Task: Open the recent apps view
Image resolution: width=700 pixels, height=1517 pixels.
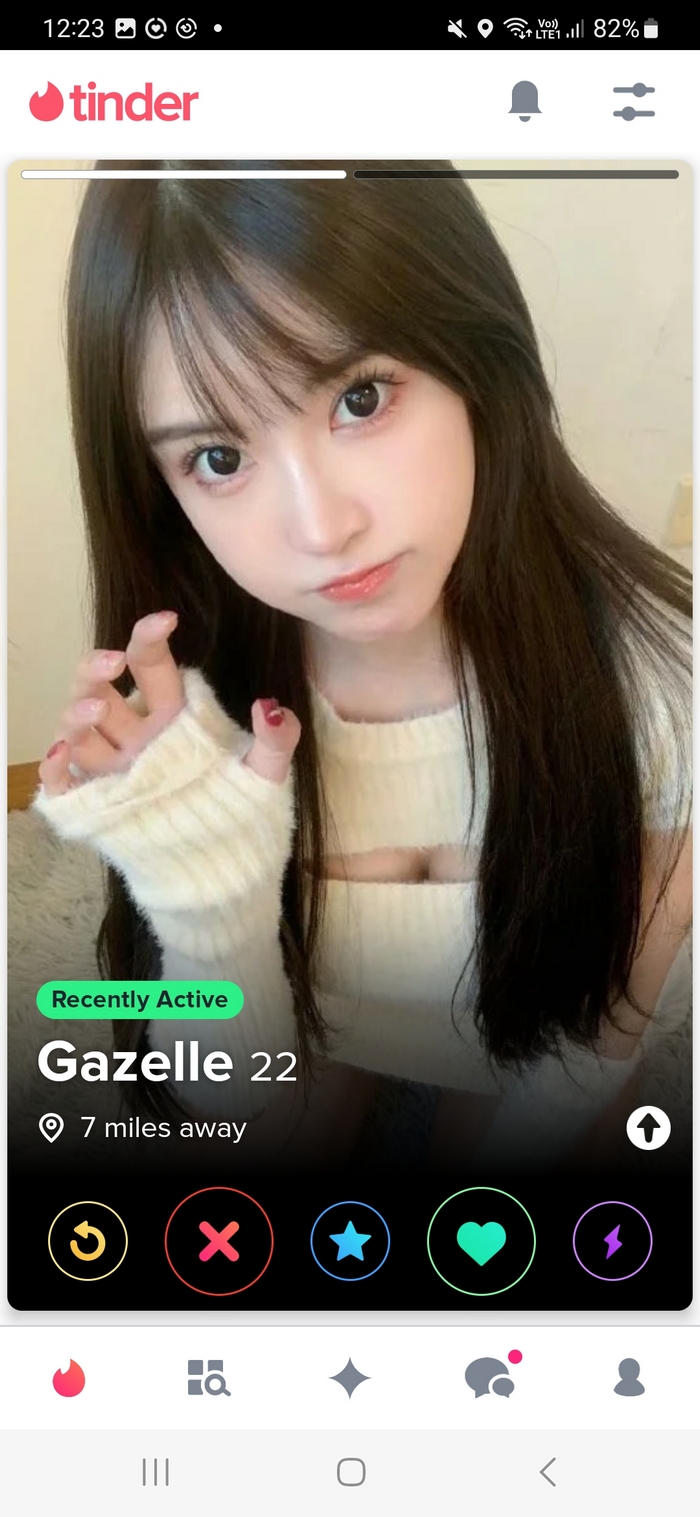Action: tap(155, 1471)
